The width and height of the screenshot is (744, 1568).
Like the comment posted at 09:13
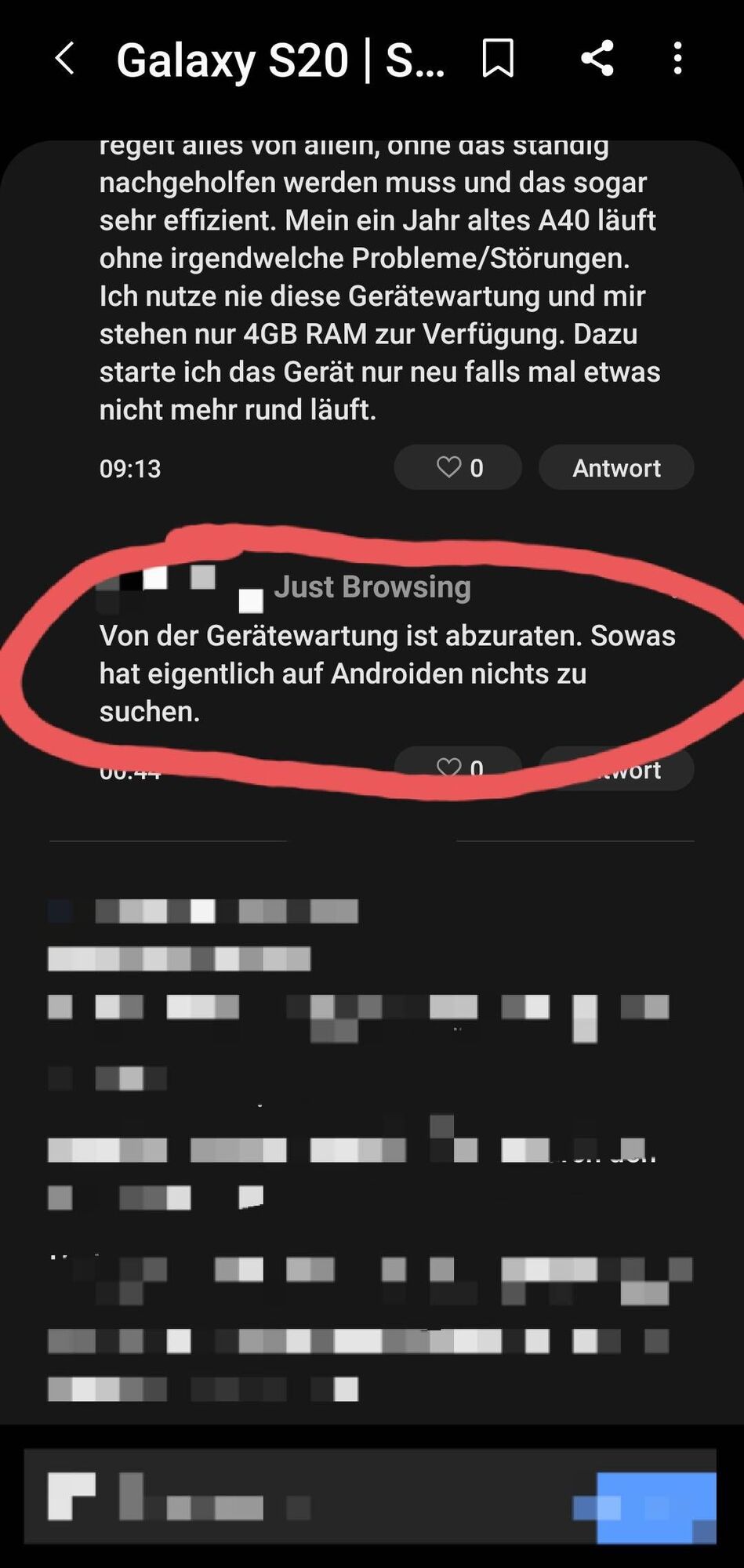tap(458, 468)
